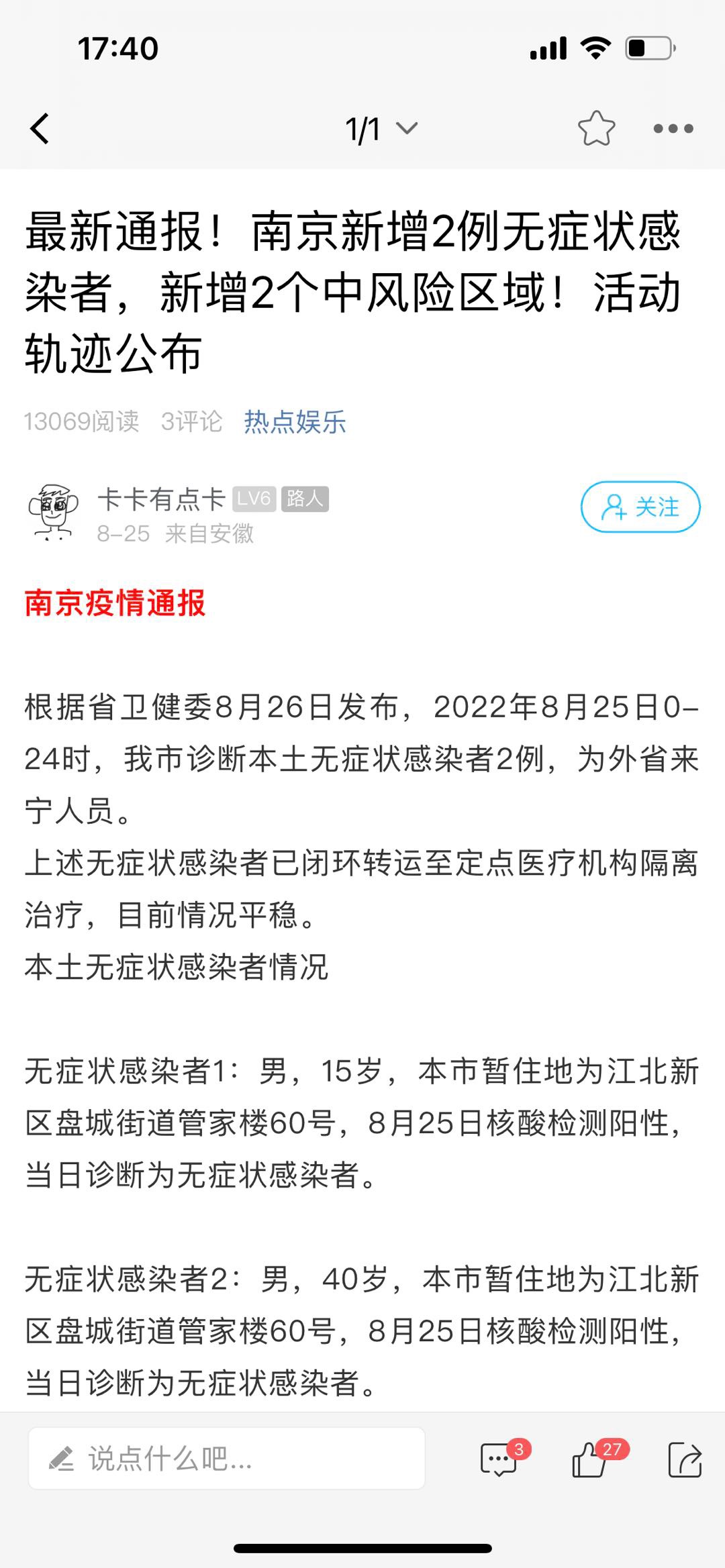Tap the 说点什么吧 comment input field
The image size is (725, 1568).
pyautogui.click(x=226, y=1459)
